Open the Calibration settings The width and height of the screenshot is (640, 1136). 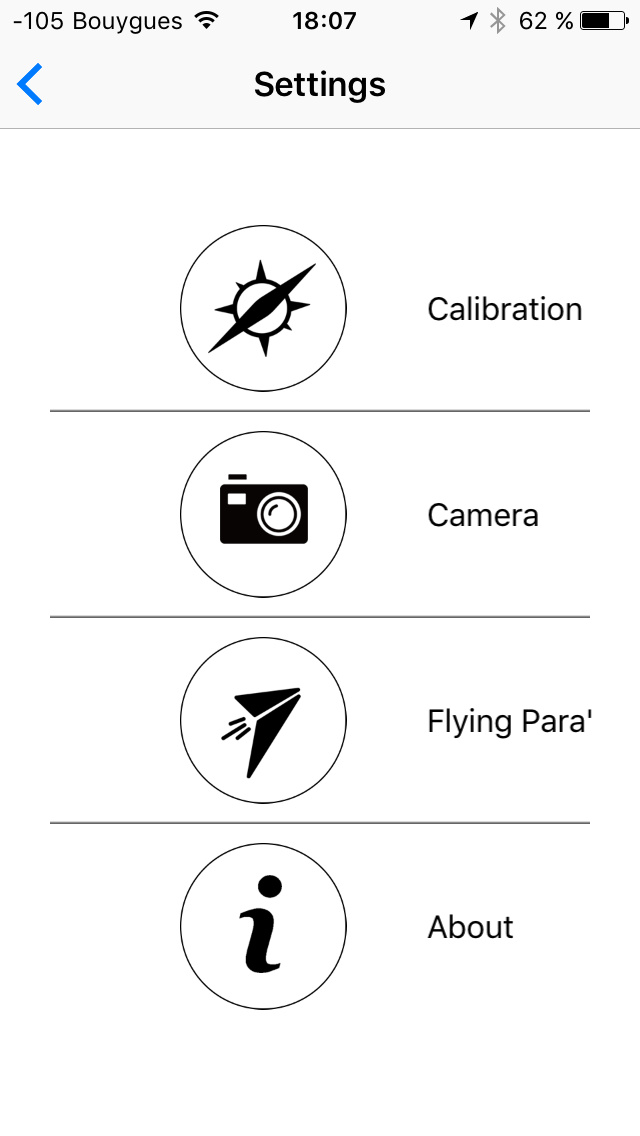tap(320, 309)
